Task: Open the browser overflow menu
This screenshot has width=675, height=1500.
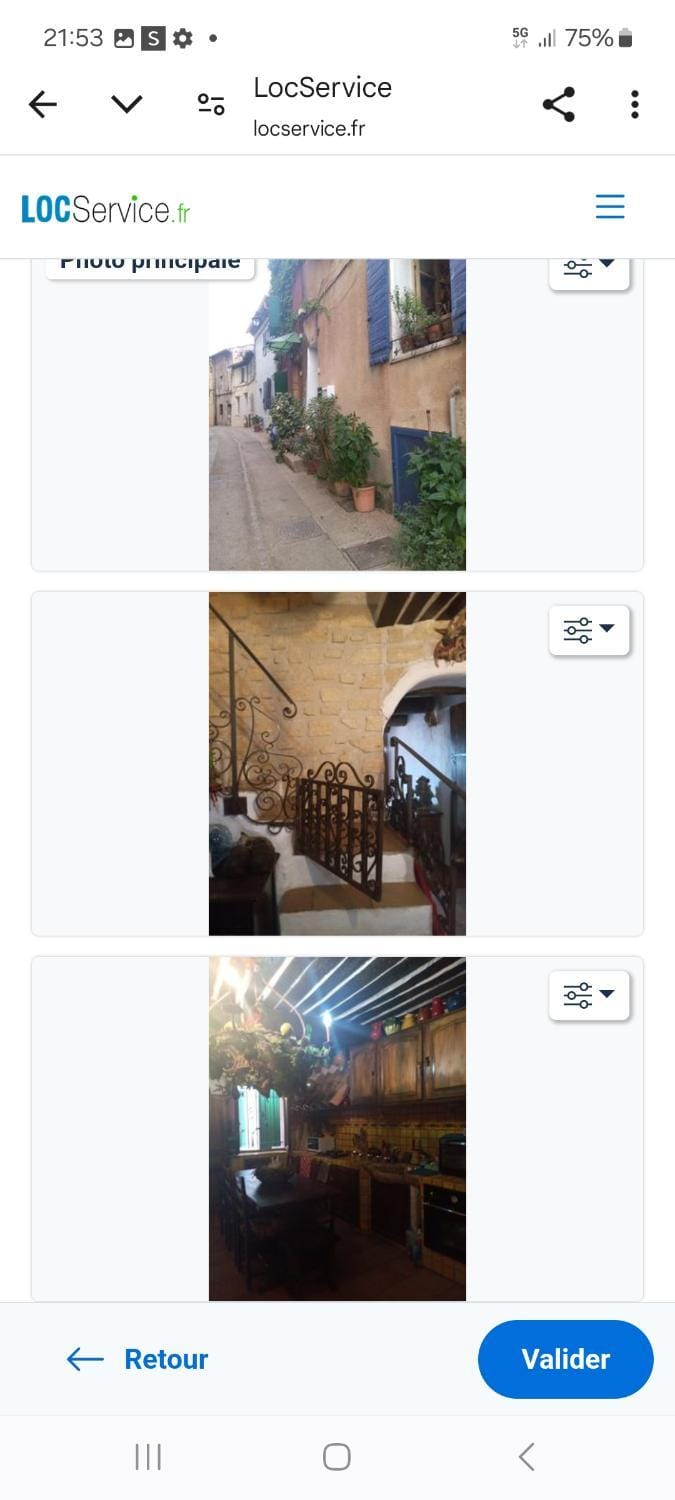Action: (x=634, y=104)
